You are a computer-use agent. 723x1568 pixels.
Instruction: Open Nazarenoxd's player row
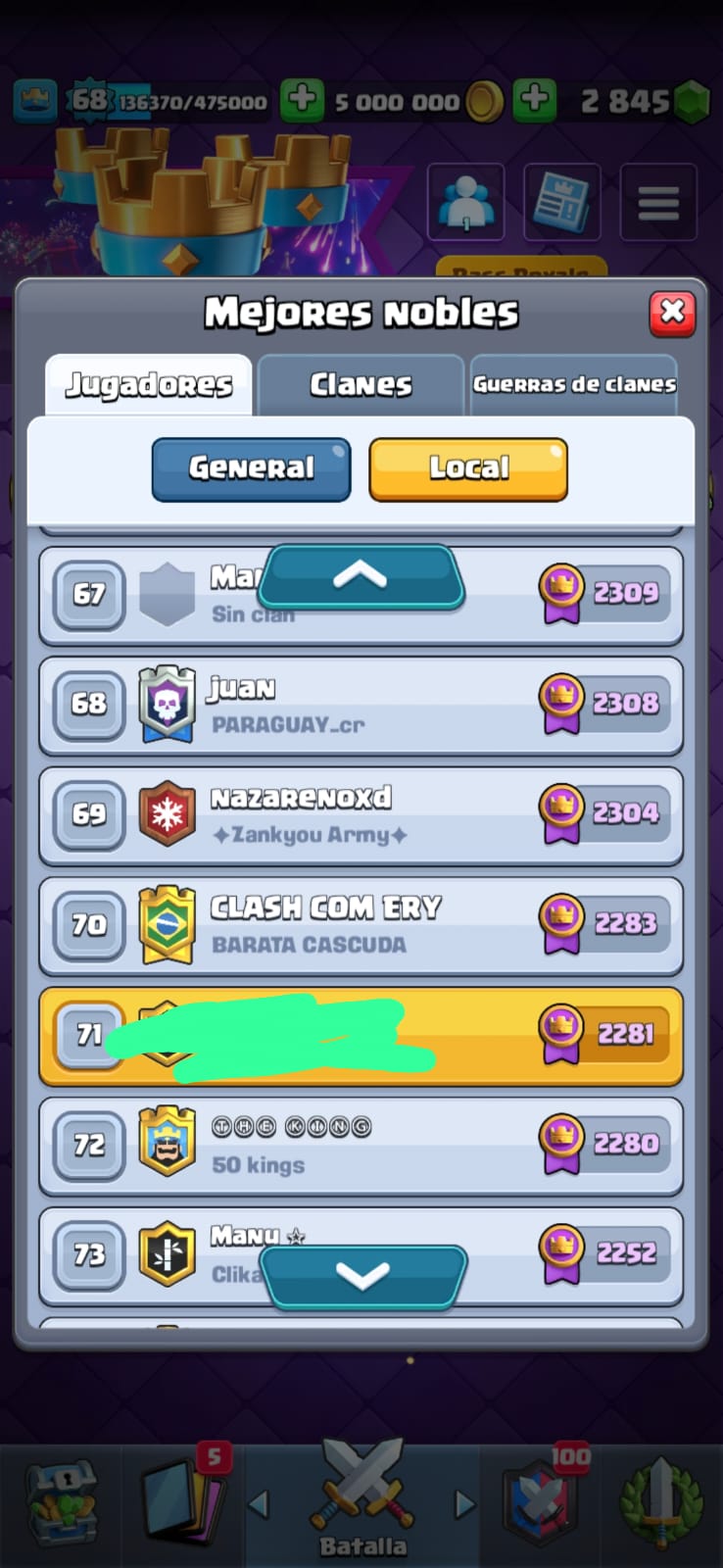(x=361, y=814)
